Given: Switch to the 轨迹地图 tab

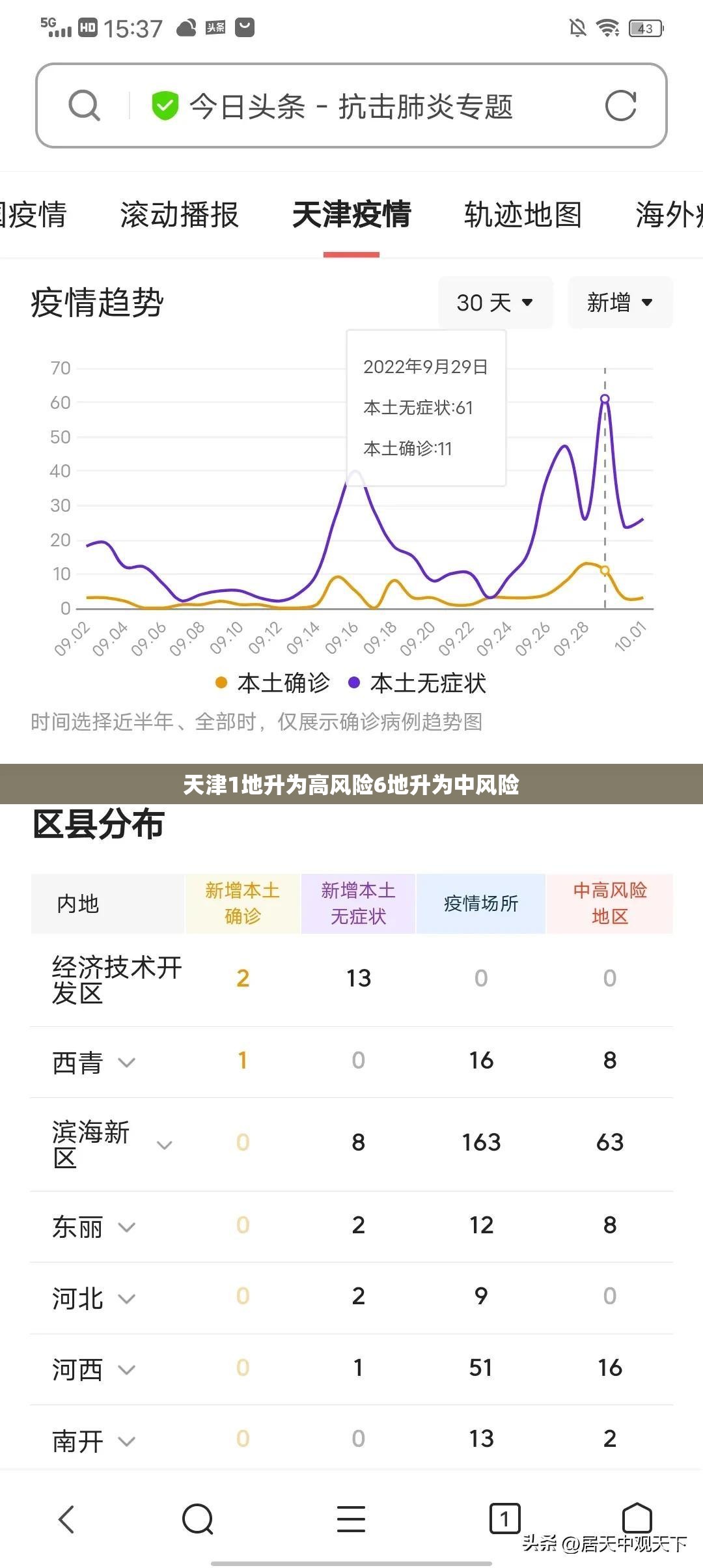Looking at the screenshot, I should tap(523, 214).
